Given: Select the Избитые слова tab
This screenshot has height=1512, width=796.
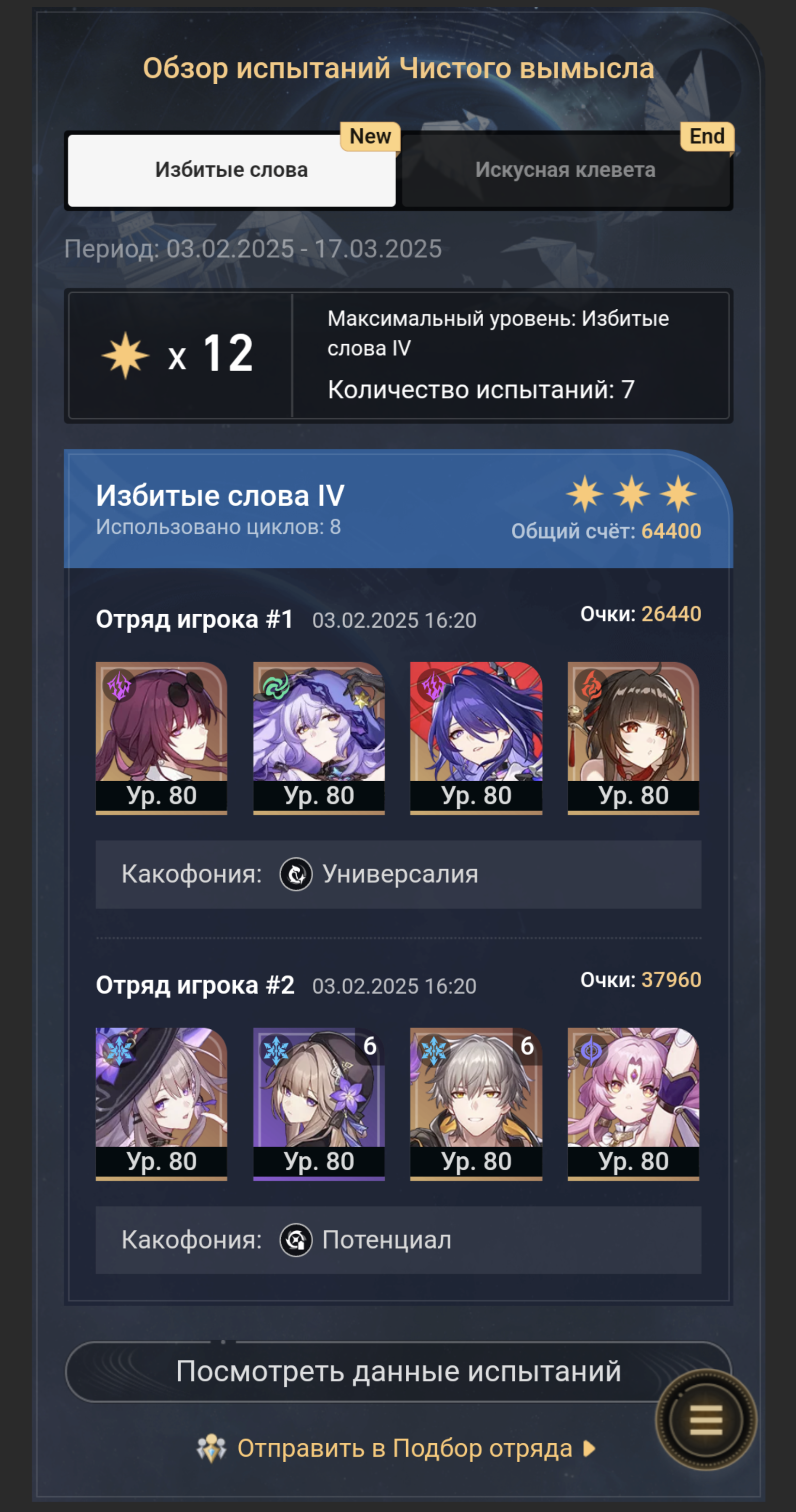Looking at the screenshot, I should point(231,170).
